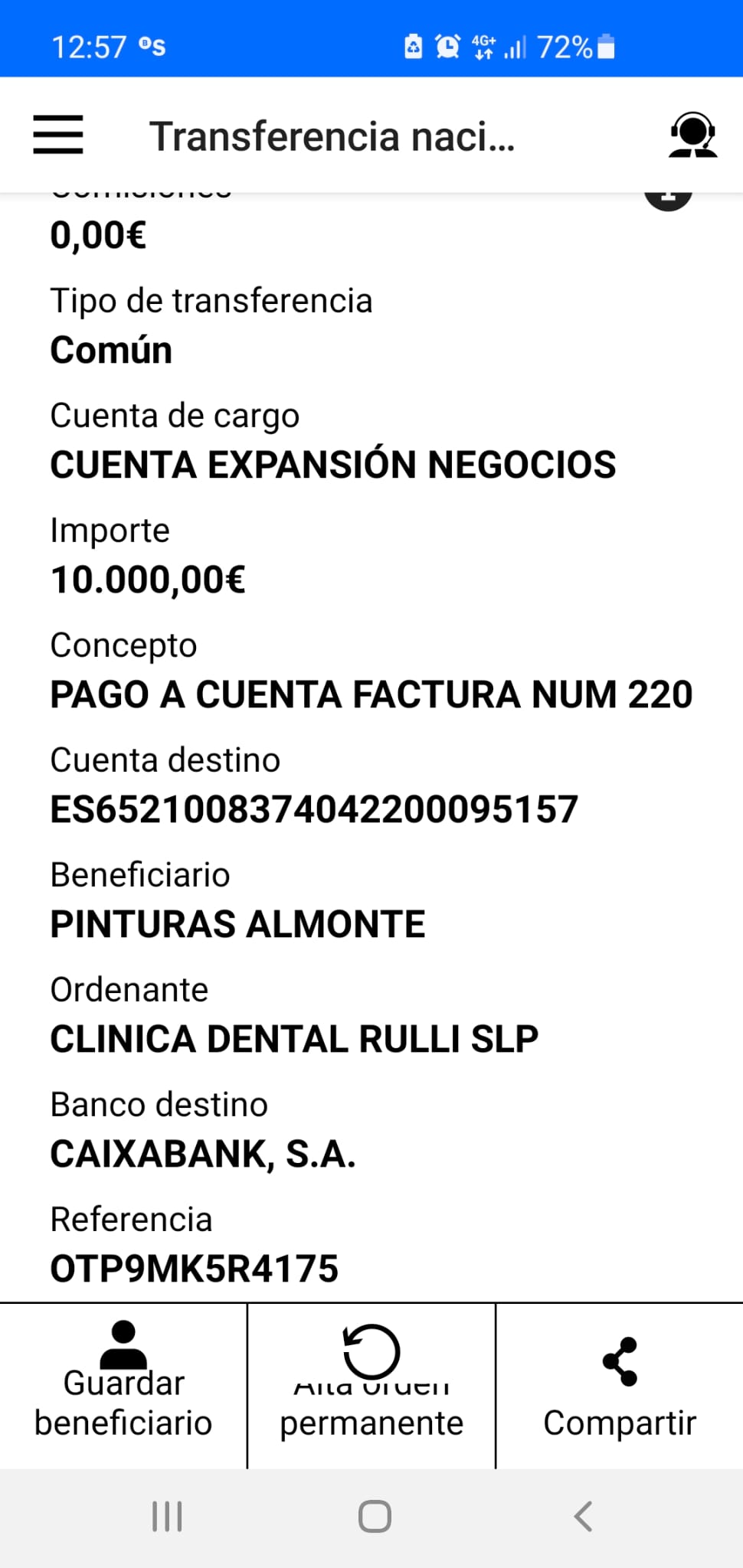Viewport: 743px width, 1568px height.
Task: Share the transfer receipt with Compartir
Action: (x=620, y=1386)
